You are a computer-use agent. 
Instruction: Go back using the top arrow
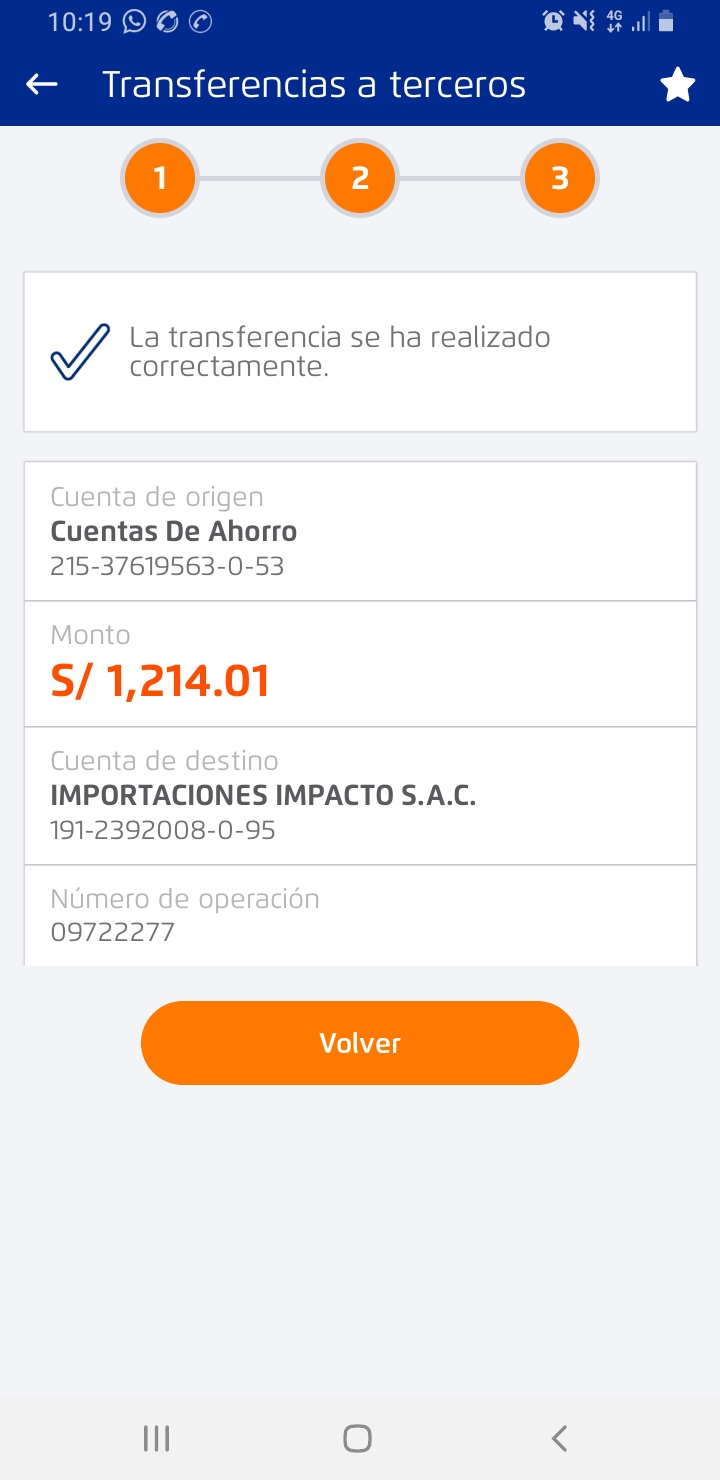click(x=42, y=85)
